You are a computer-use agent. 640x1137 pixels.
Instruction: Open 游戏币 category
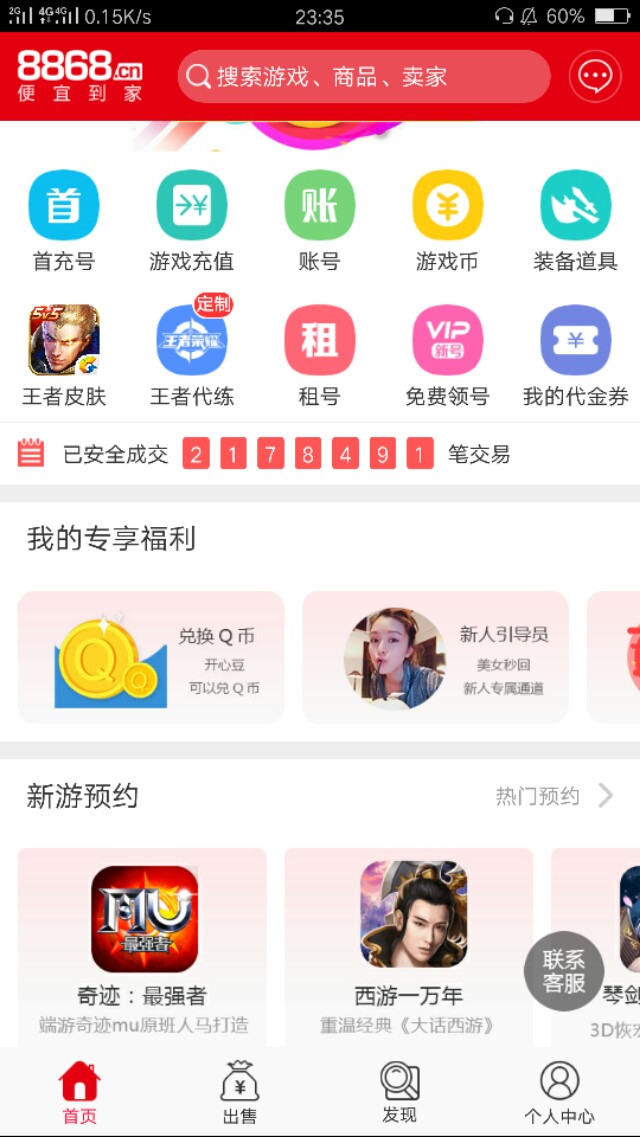[447, 221]
